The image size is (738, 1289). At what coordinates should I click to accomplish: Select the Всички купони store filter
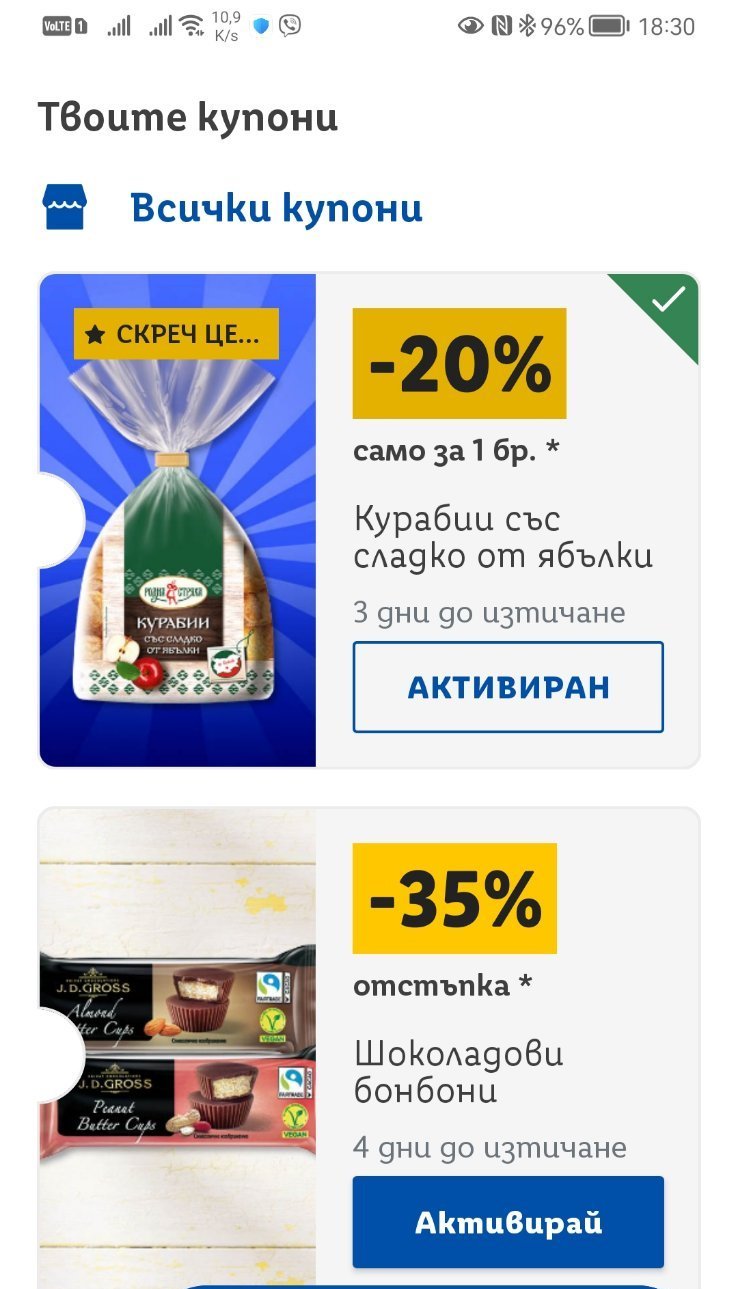click(x=275, y=208)
